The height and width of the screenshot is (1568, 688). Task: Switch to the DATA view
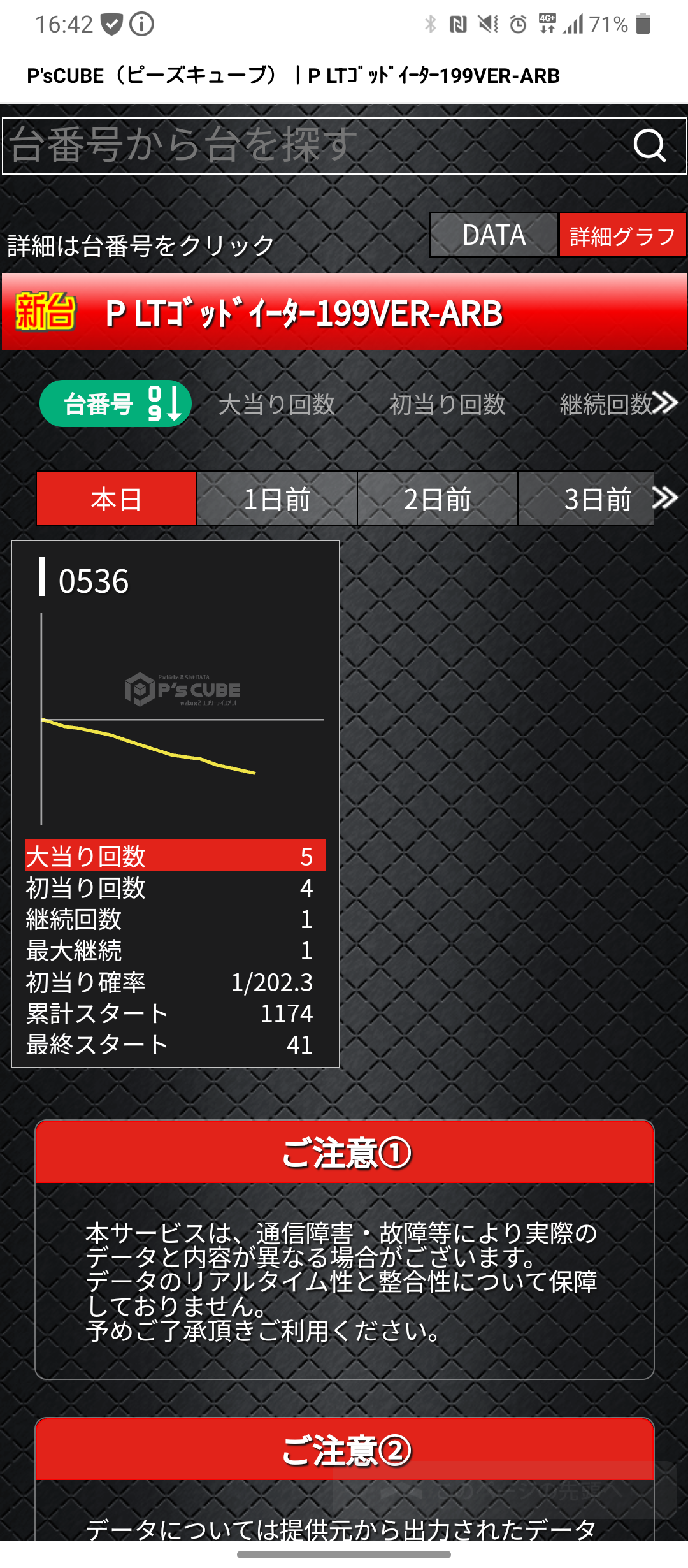[x=494, y=235]
